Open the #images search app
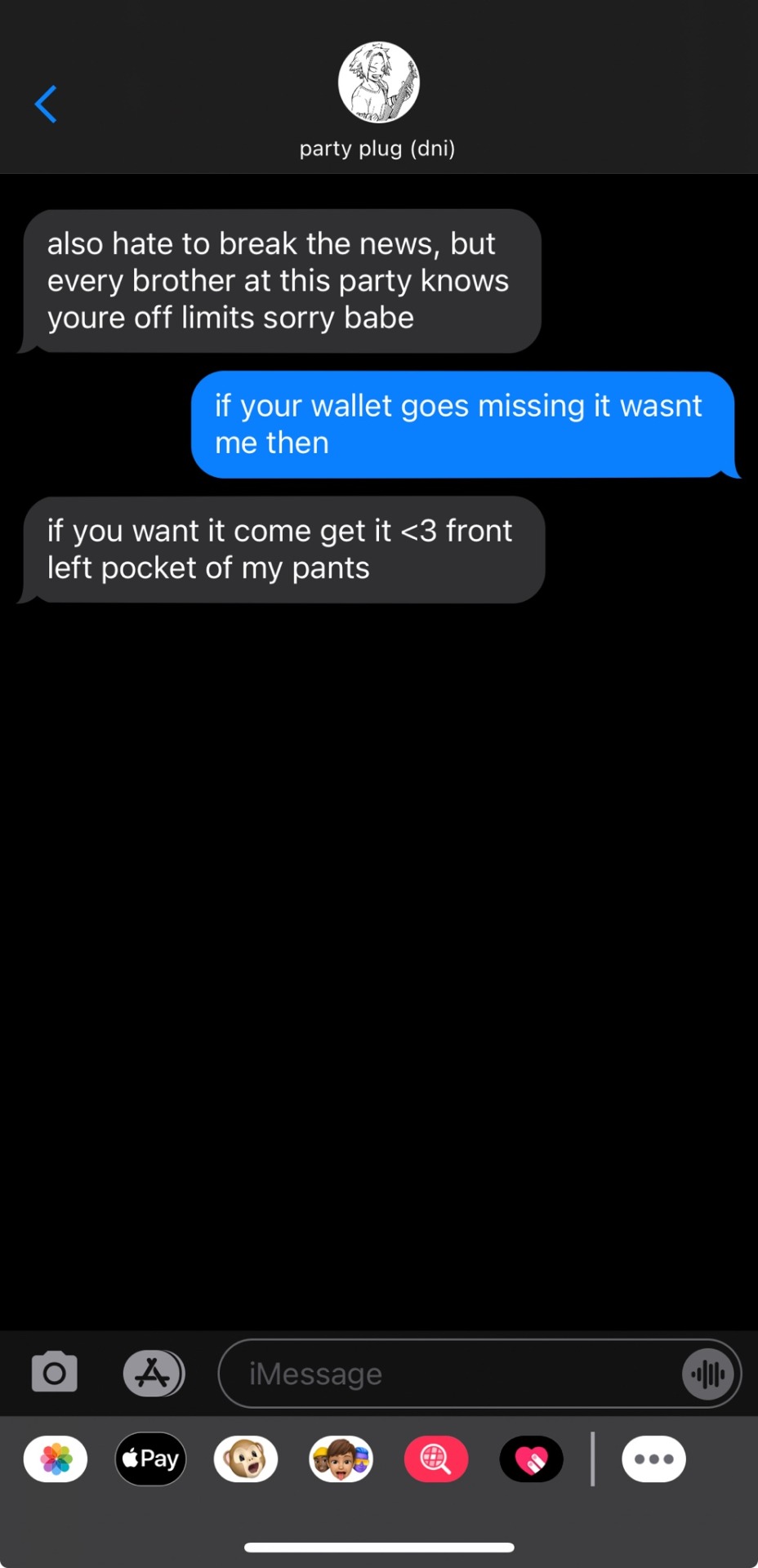758x1568 pixels. (x=436, y=1459)
